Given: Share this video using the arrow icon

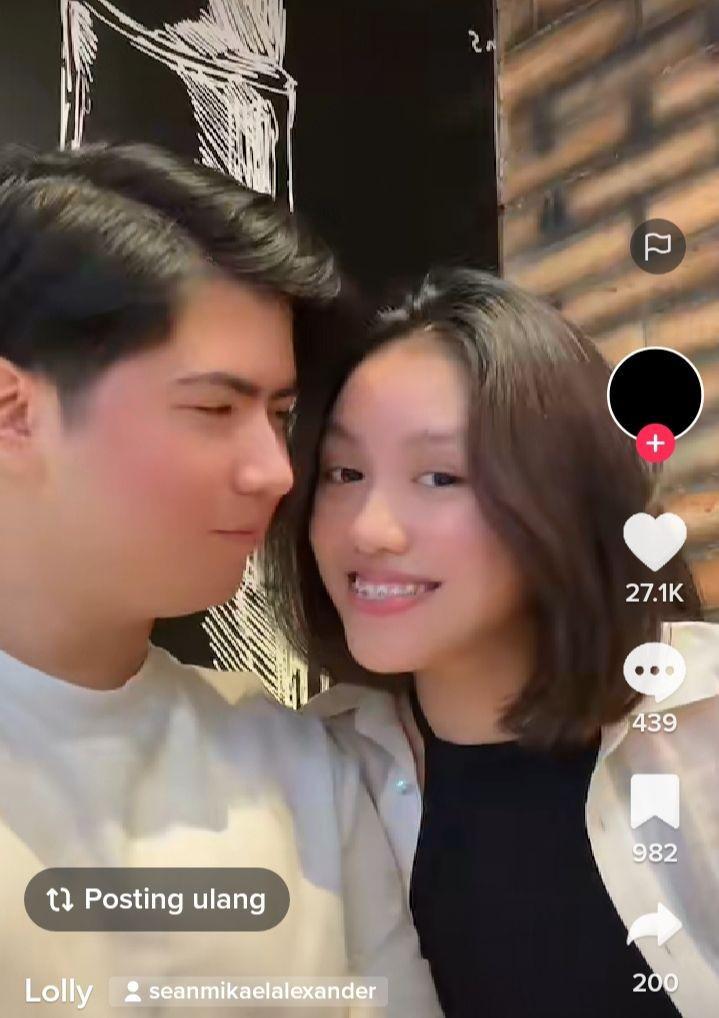Looking at the screenshot, I should point(655,928).
